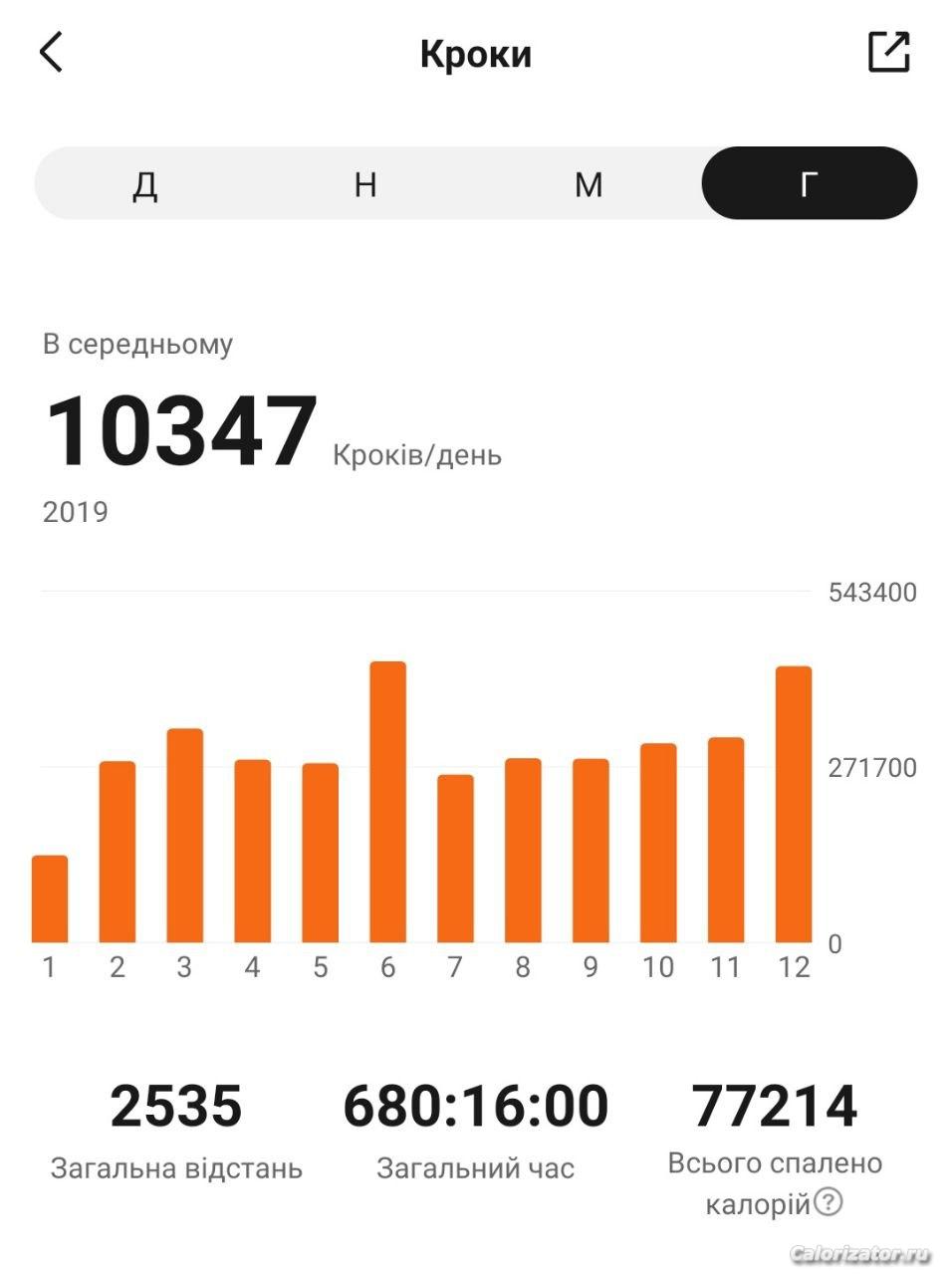Go back from the Кроки screen
This screenshot has height=1275, width=952.
52,52
